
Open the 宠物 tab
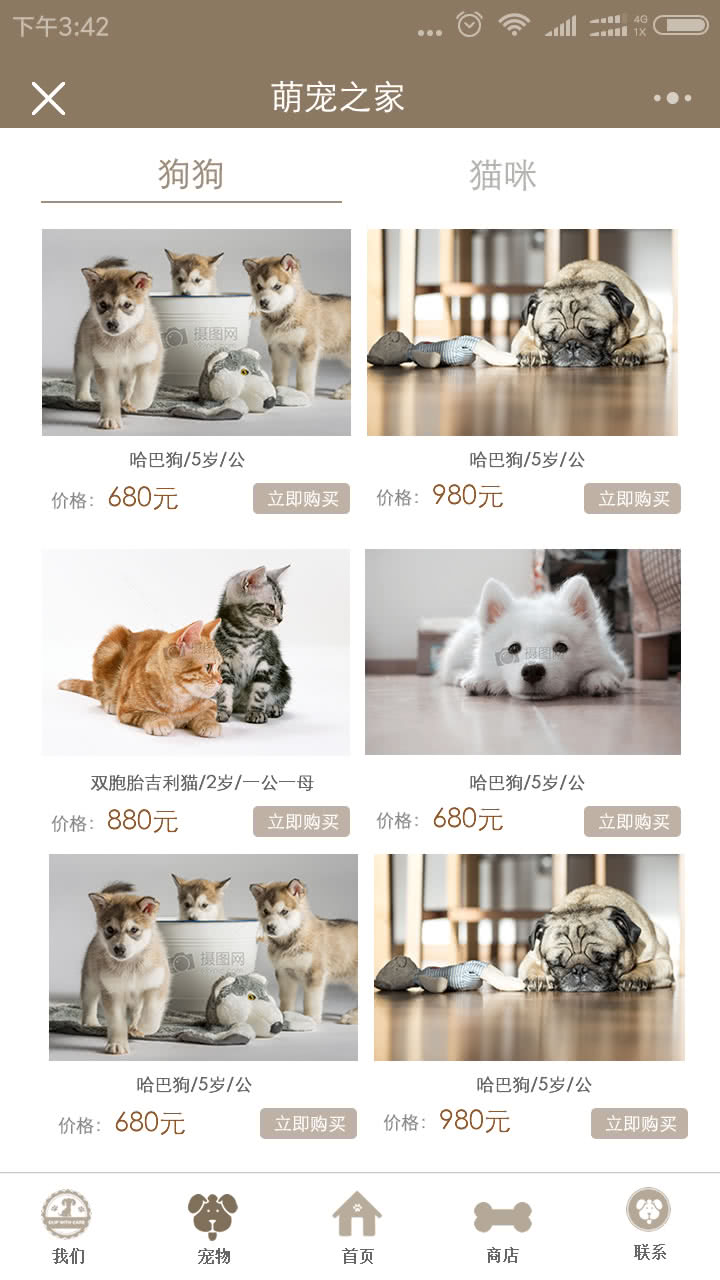(x=213, y=1227)
